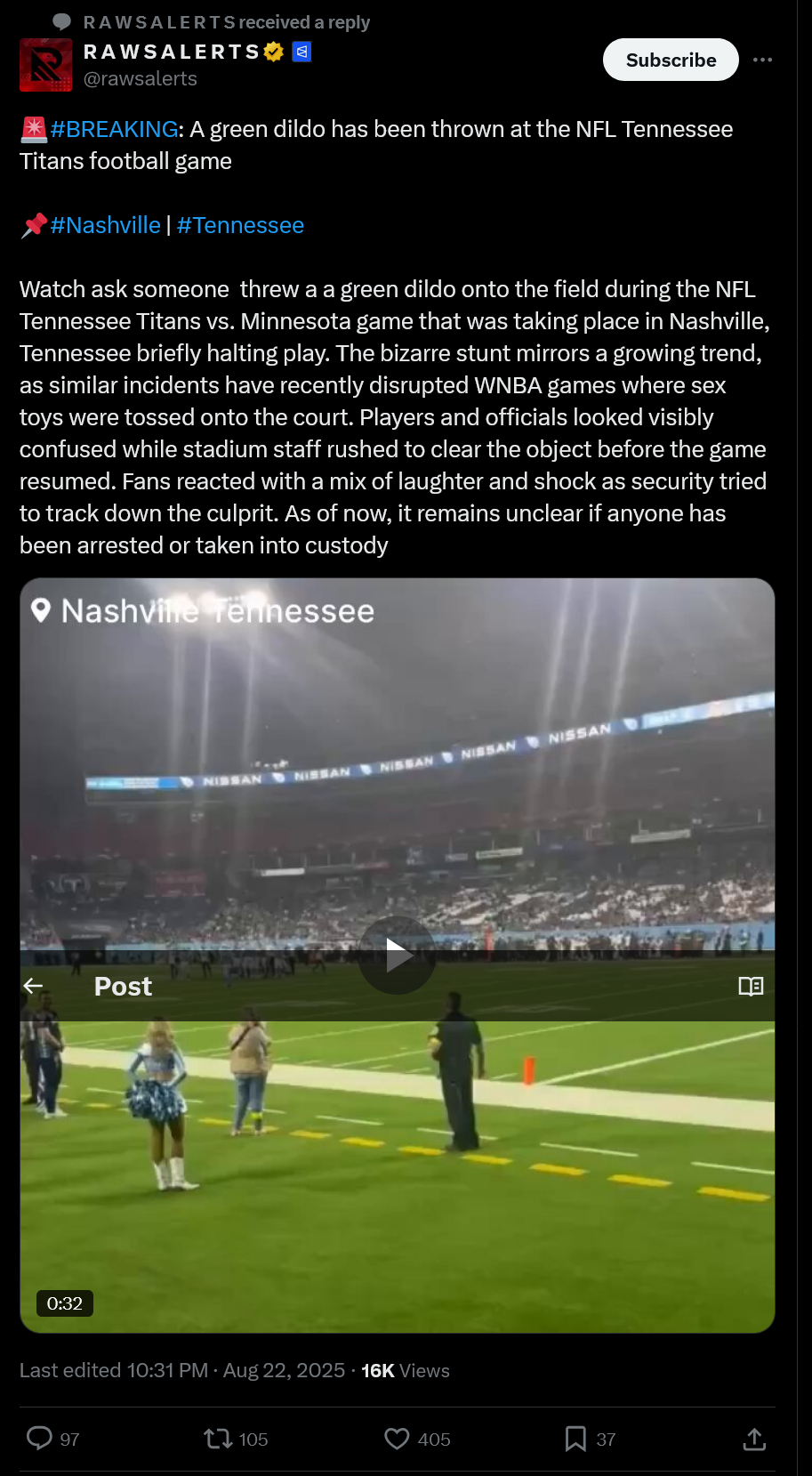Open the #Nashville hashtag

coord(105,225)
